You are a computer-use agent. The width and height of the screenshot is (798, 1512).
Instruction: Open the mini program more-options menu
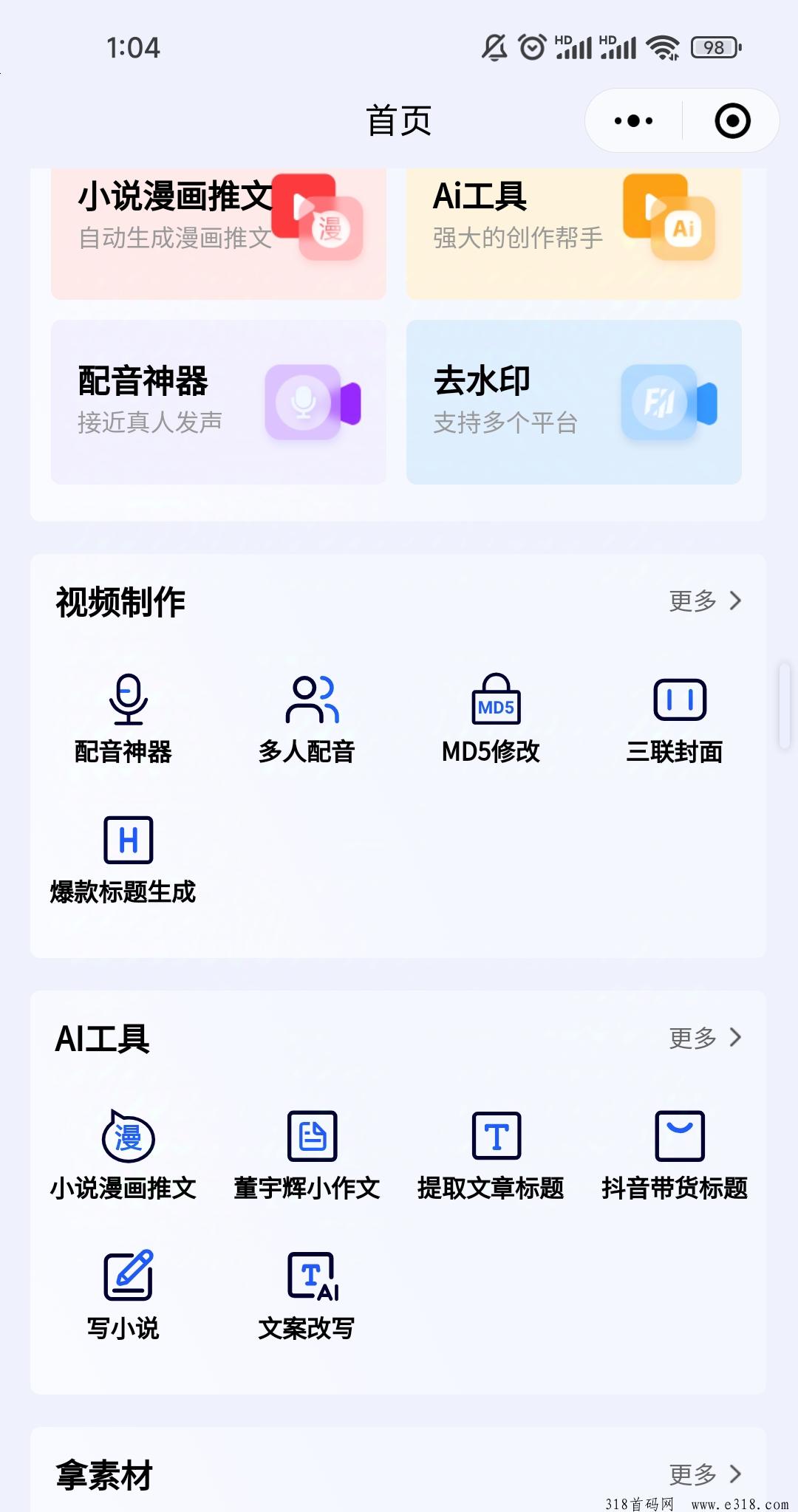click(x=634, y=120)
